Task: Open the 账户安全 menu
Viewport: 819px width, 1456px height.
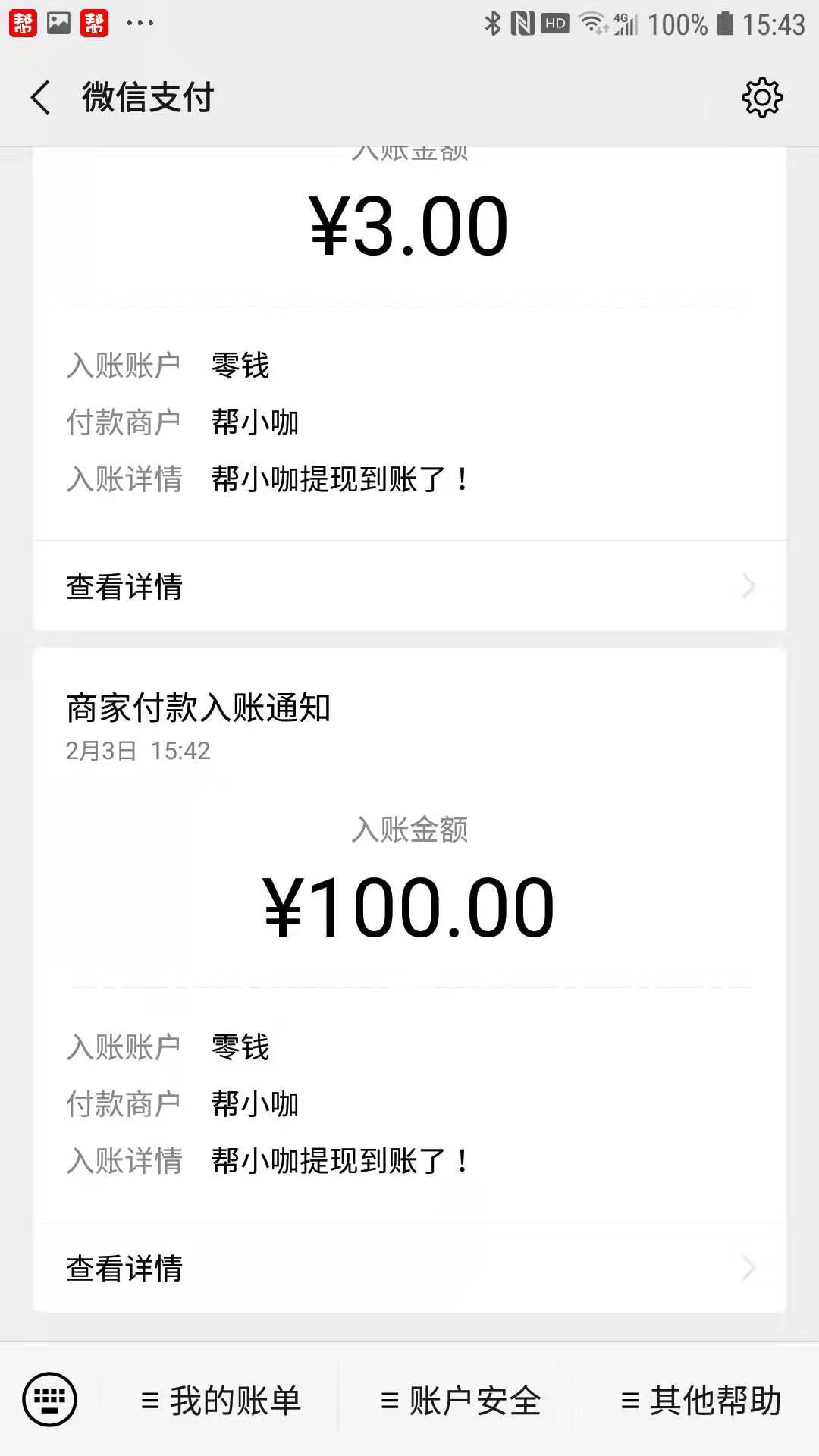Action: pyautogui.click(x=460, y=1401)
